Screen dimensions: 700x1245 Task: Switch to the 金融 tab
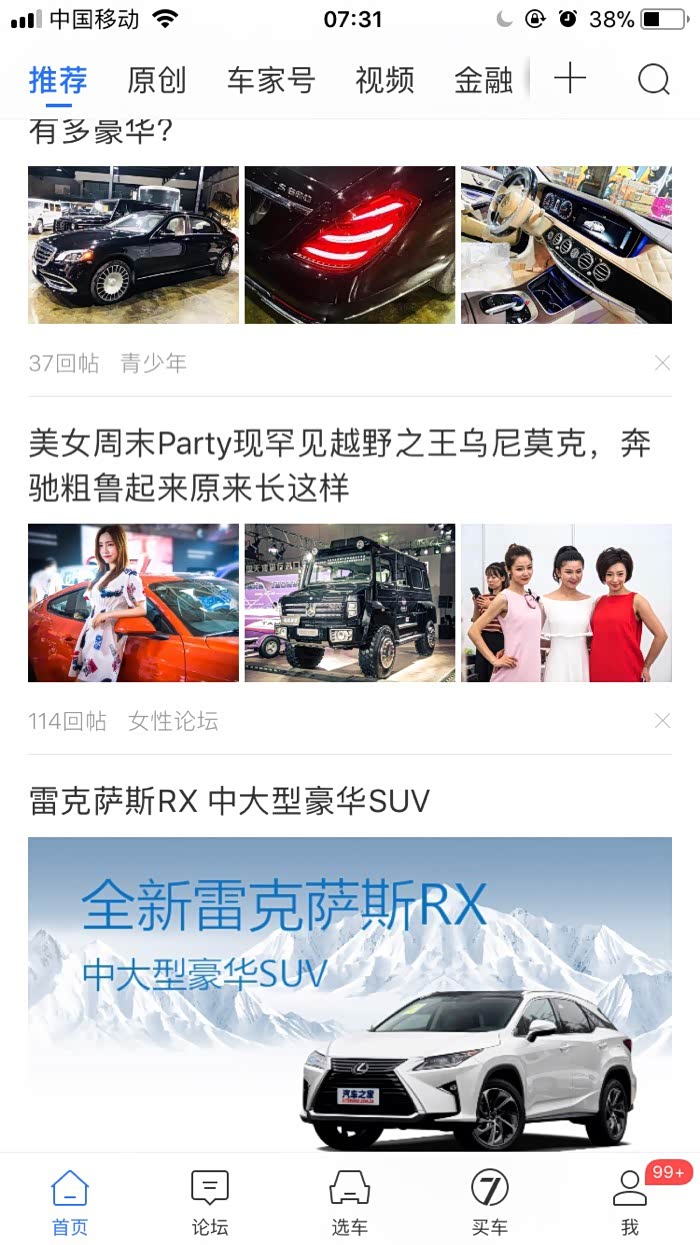[483, 80]
